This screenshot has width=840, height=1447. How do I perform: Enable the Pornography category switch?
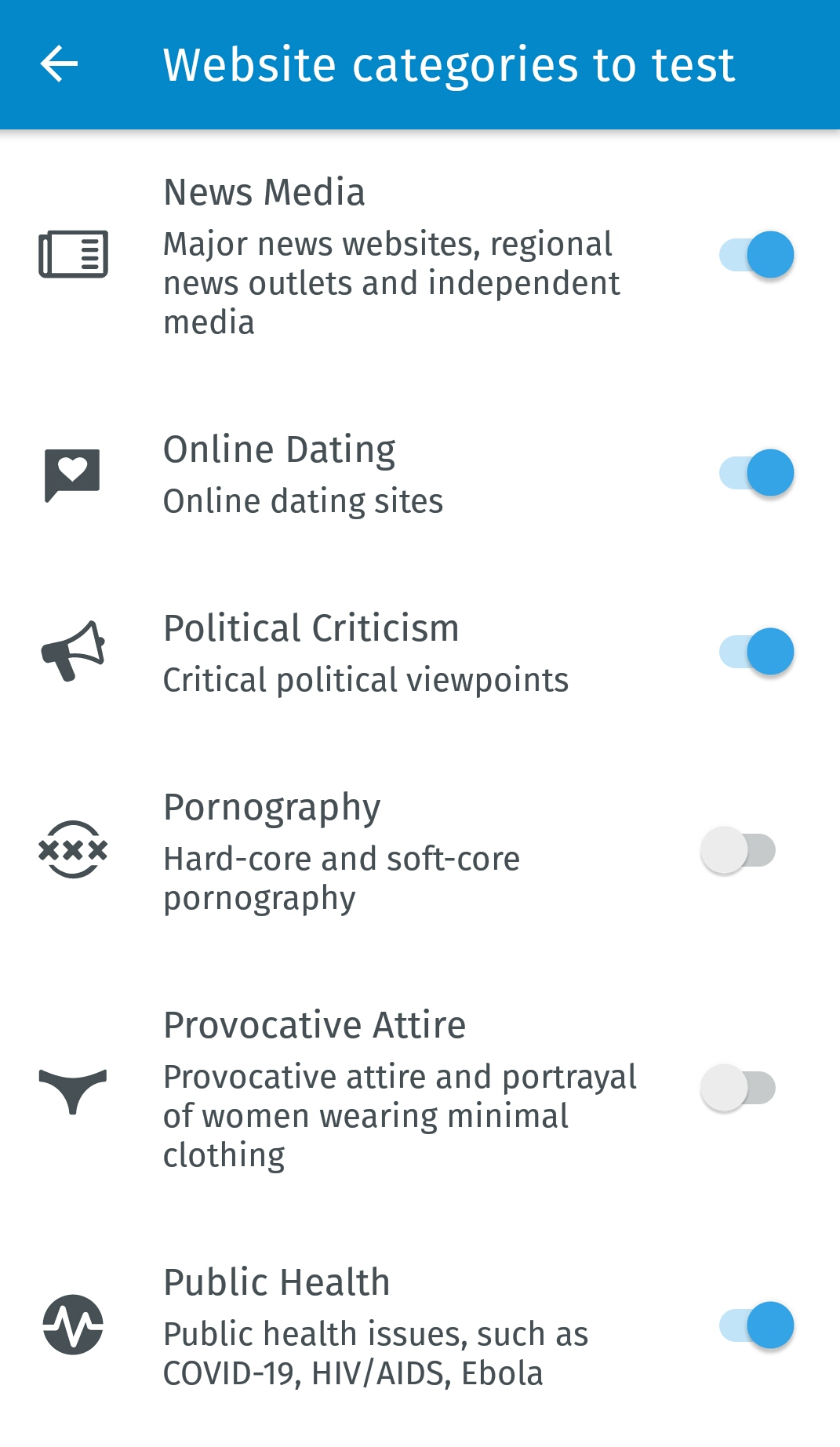tap(738, 850)
